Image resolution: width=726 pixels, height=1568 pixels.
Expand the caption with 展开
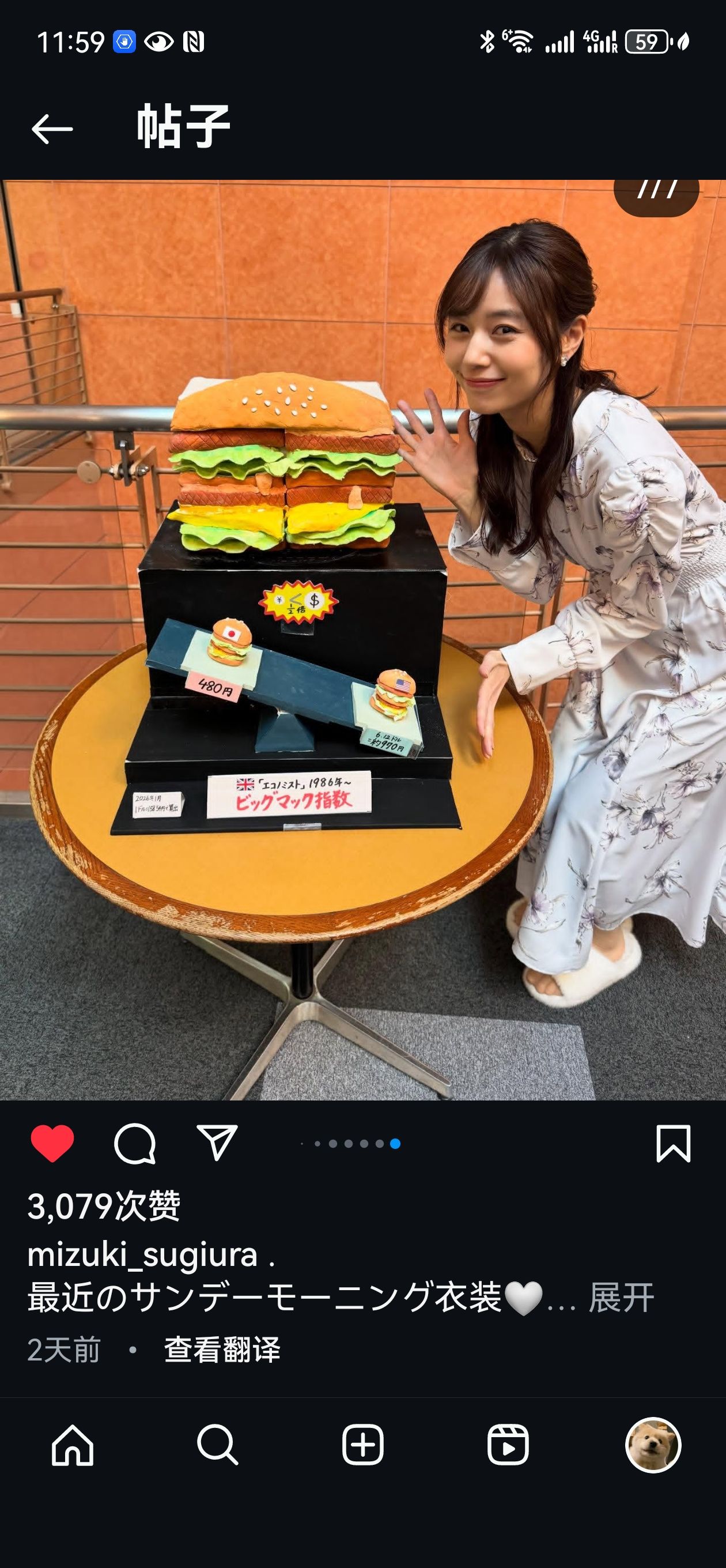621,1298
